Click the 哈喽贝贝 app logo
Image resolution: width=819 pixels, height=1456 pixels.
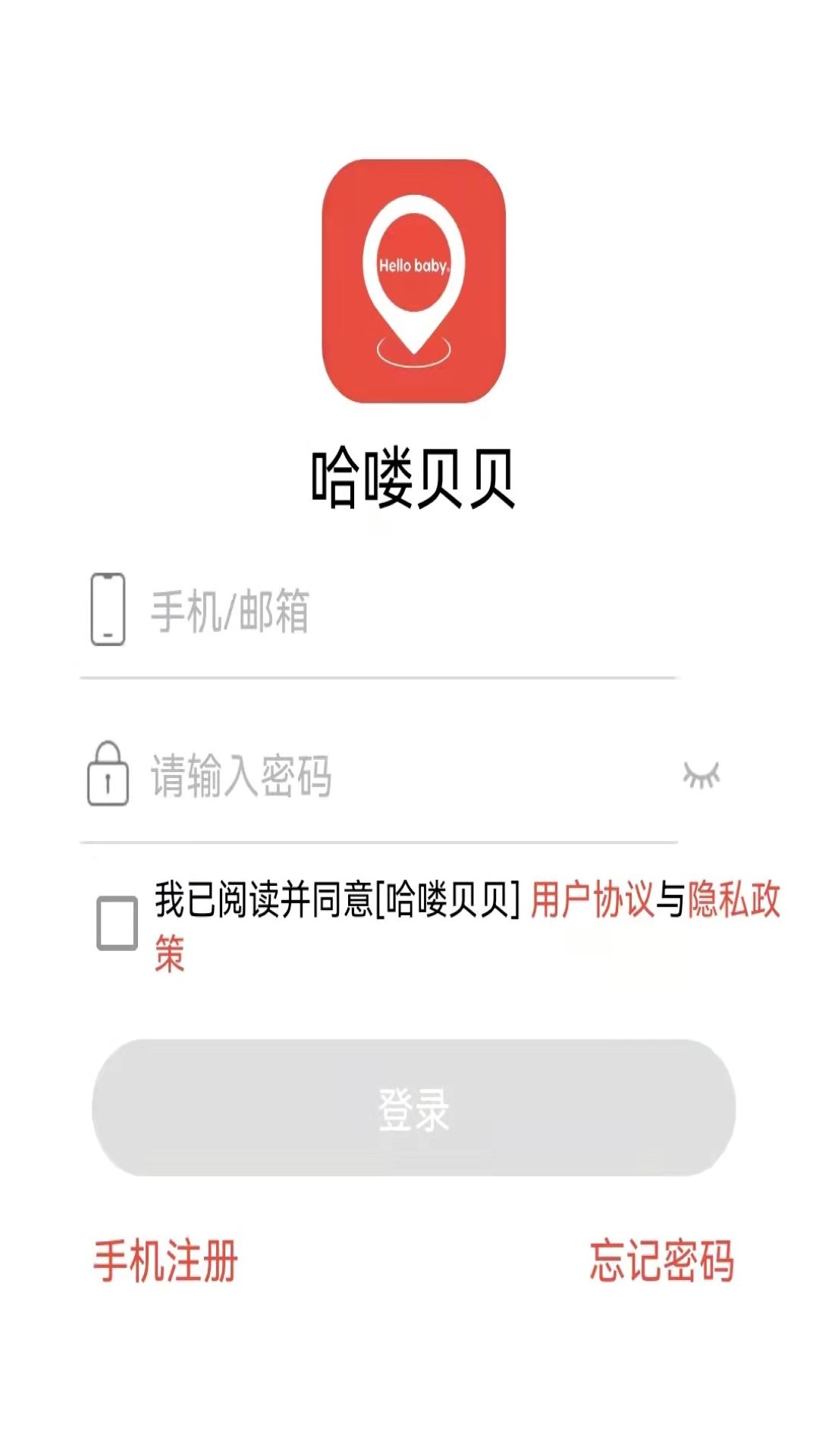point(409,281)
